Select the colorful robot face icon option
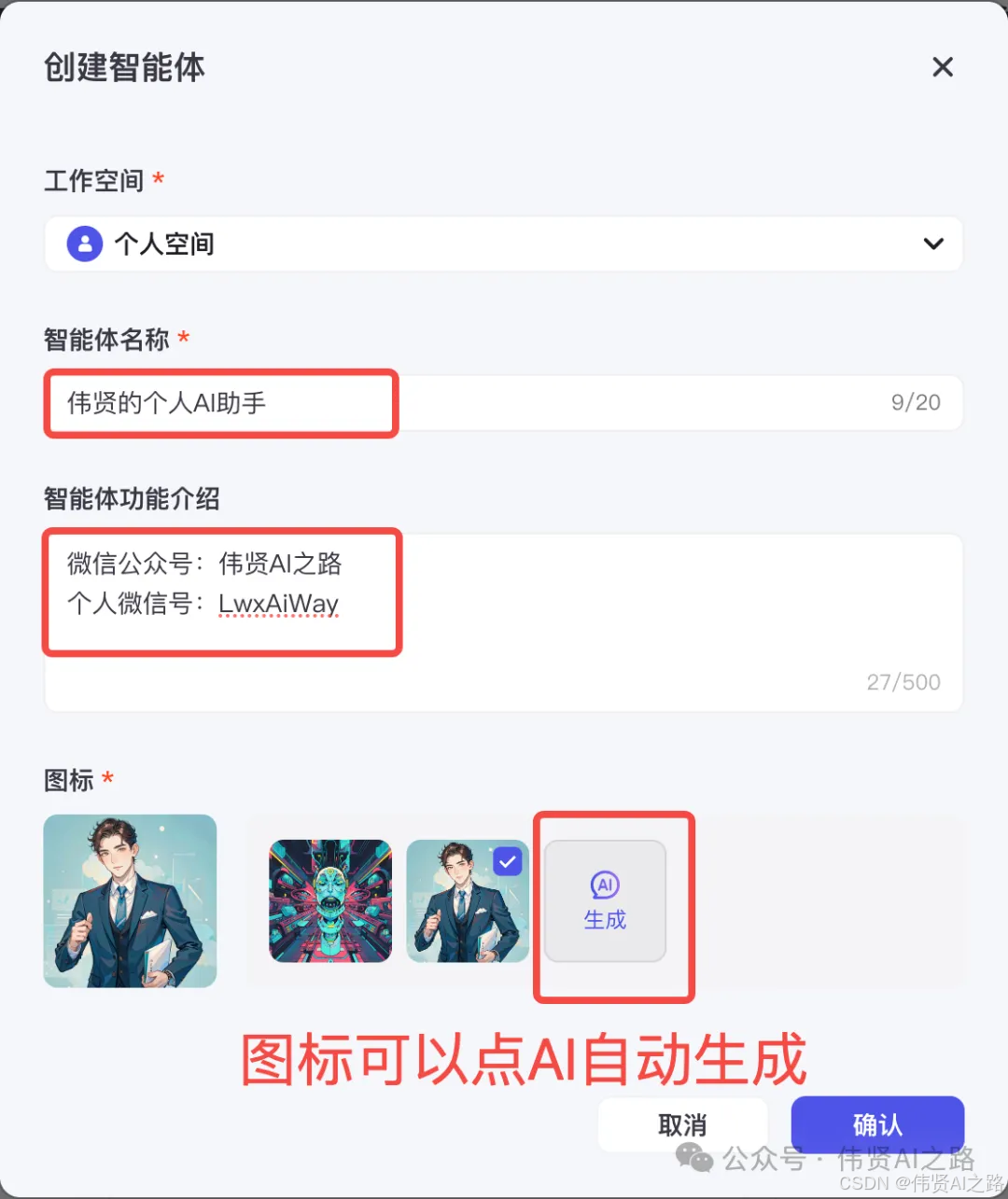 pyautogui.click(x=329, y=900)
